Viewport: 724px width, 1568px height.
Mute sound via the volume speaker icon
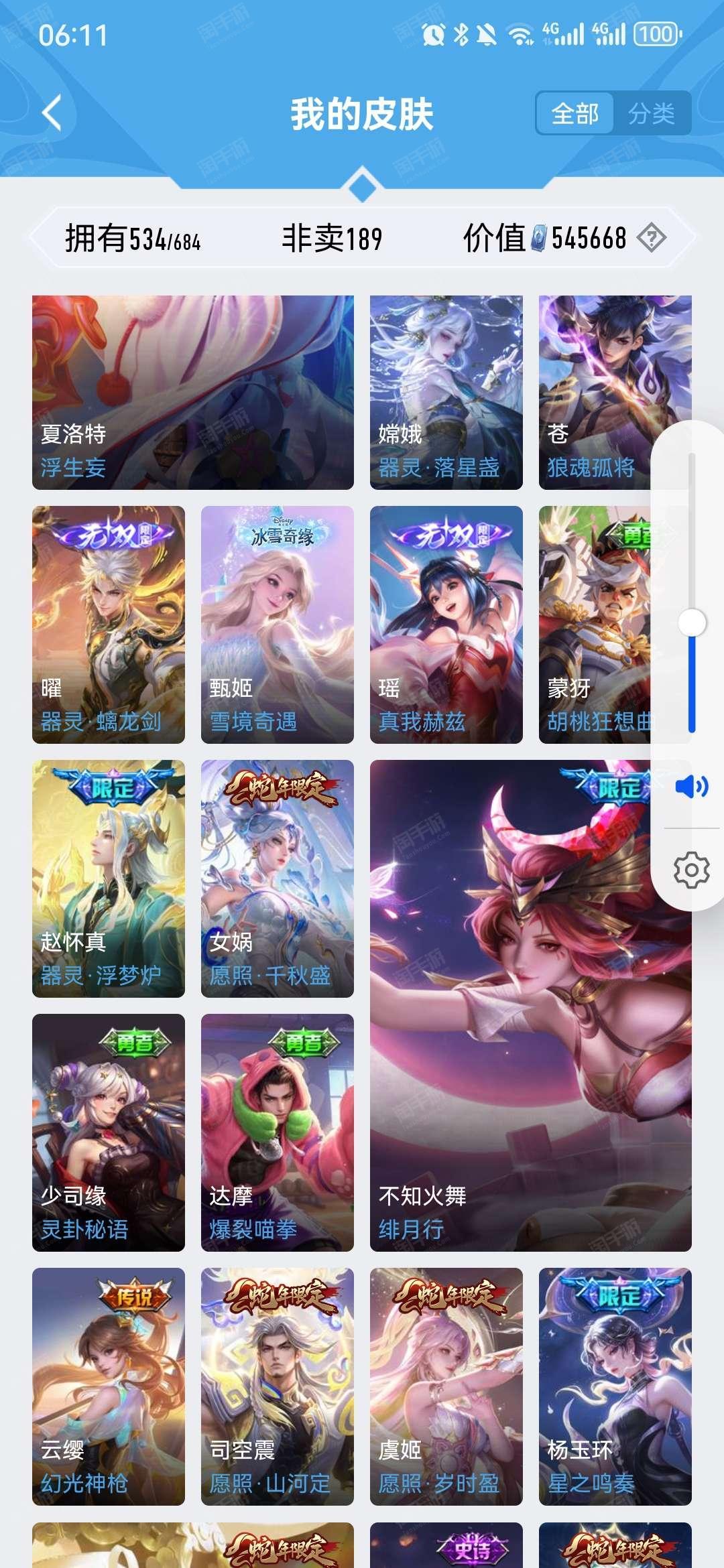691,785
